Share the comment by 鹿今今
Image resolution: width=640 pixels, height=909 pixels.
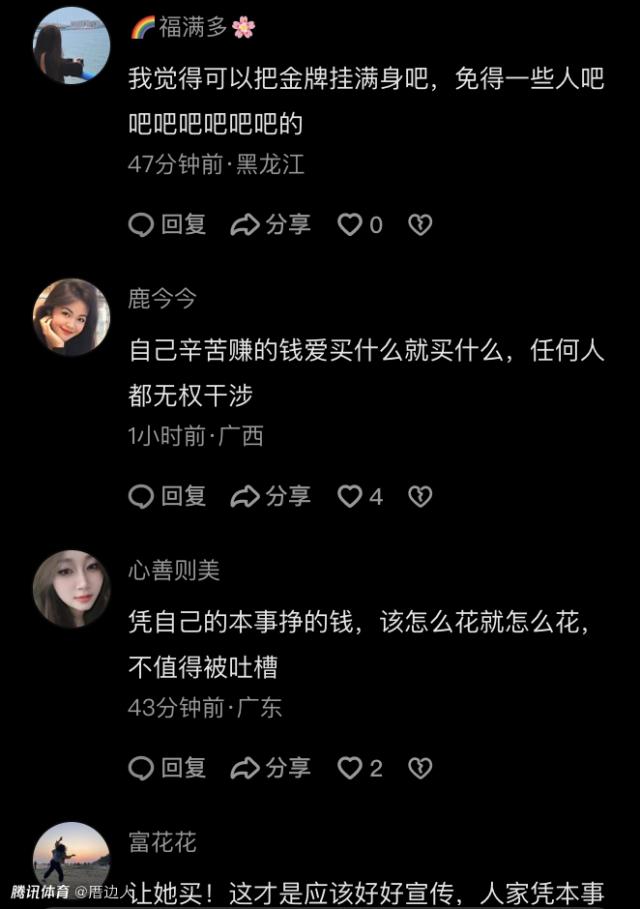click(270, 496)
